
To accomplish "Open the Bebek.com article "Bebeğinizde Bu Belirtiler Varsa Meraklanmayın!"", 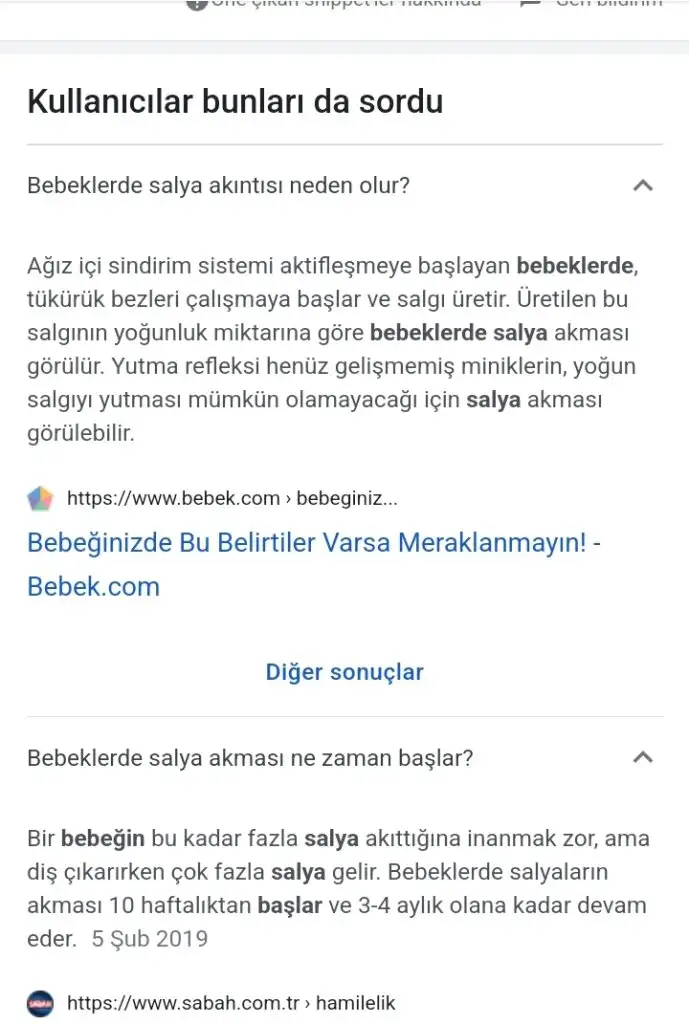I will (306, 544).
